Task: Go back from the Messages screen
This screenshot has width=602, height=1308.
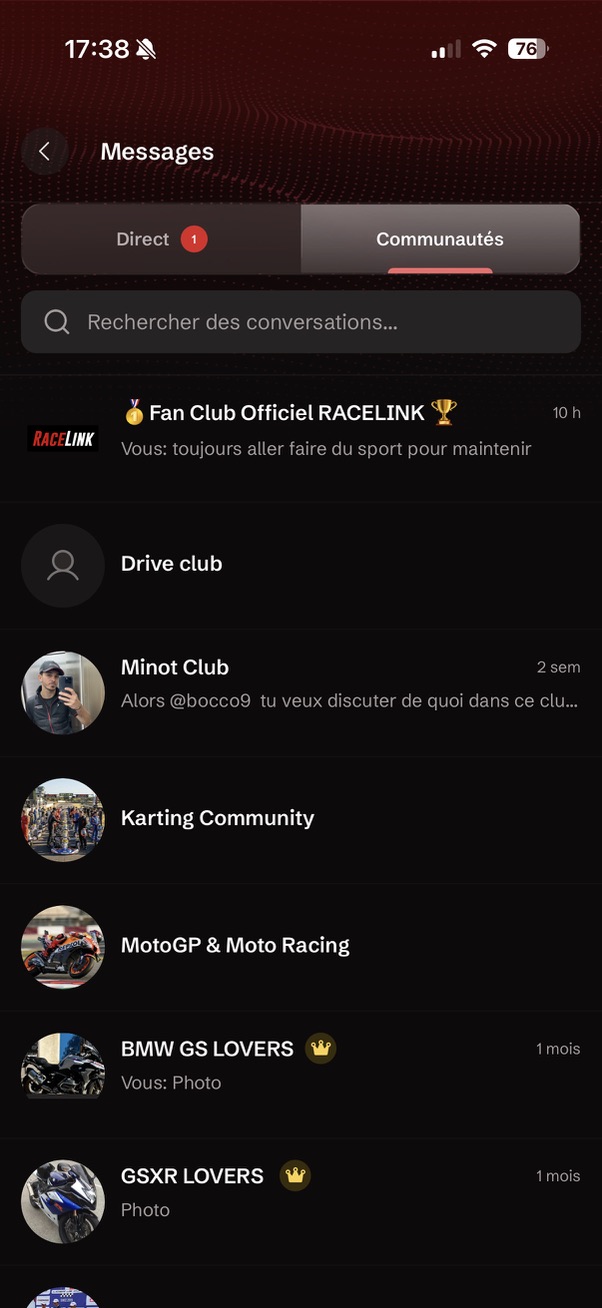Action: [45, 152]
